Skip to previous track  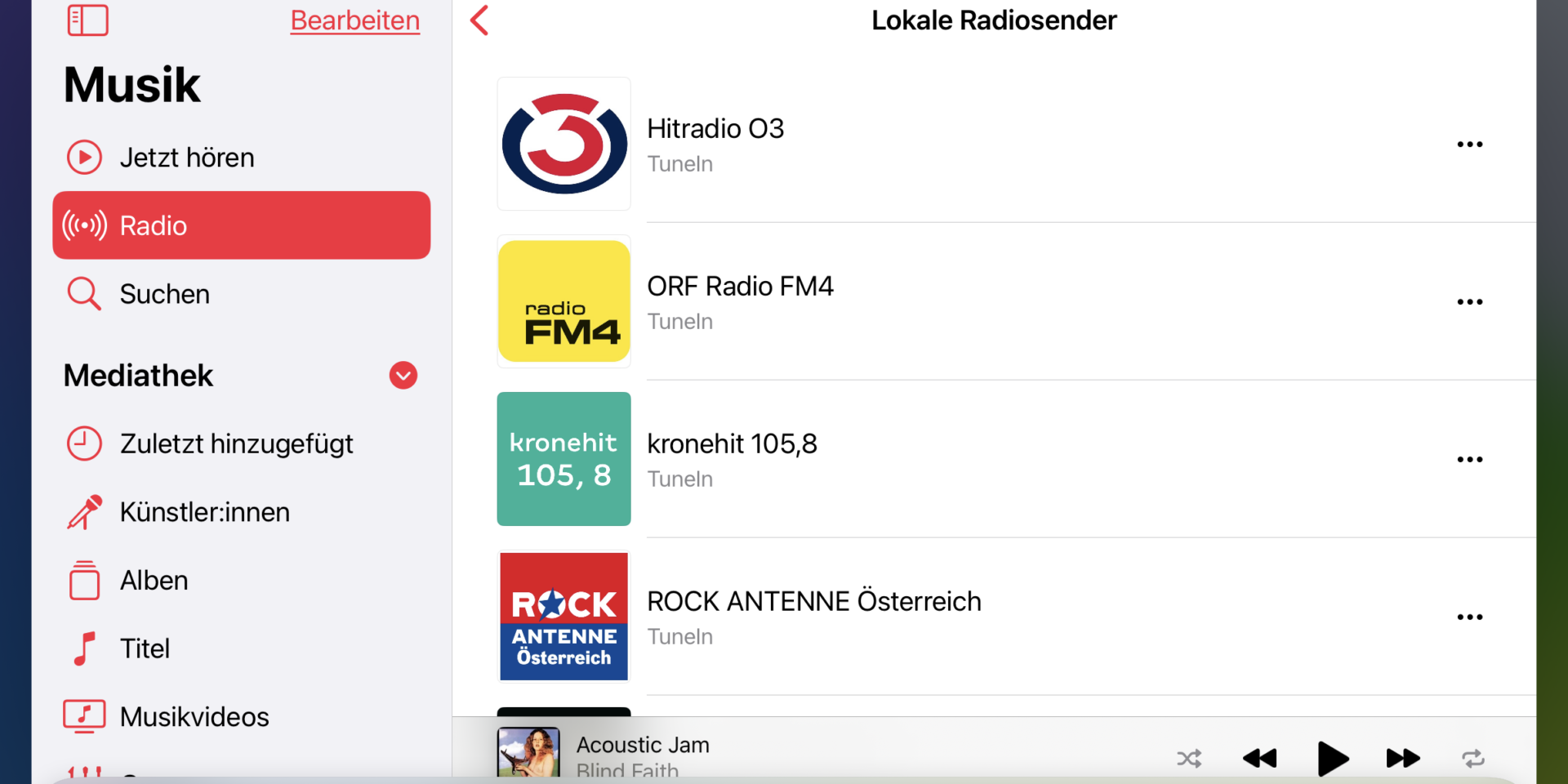pos(1259,759)
